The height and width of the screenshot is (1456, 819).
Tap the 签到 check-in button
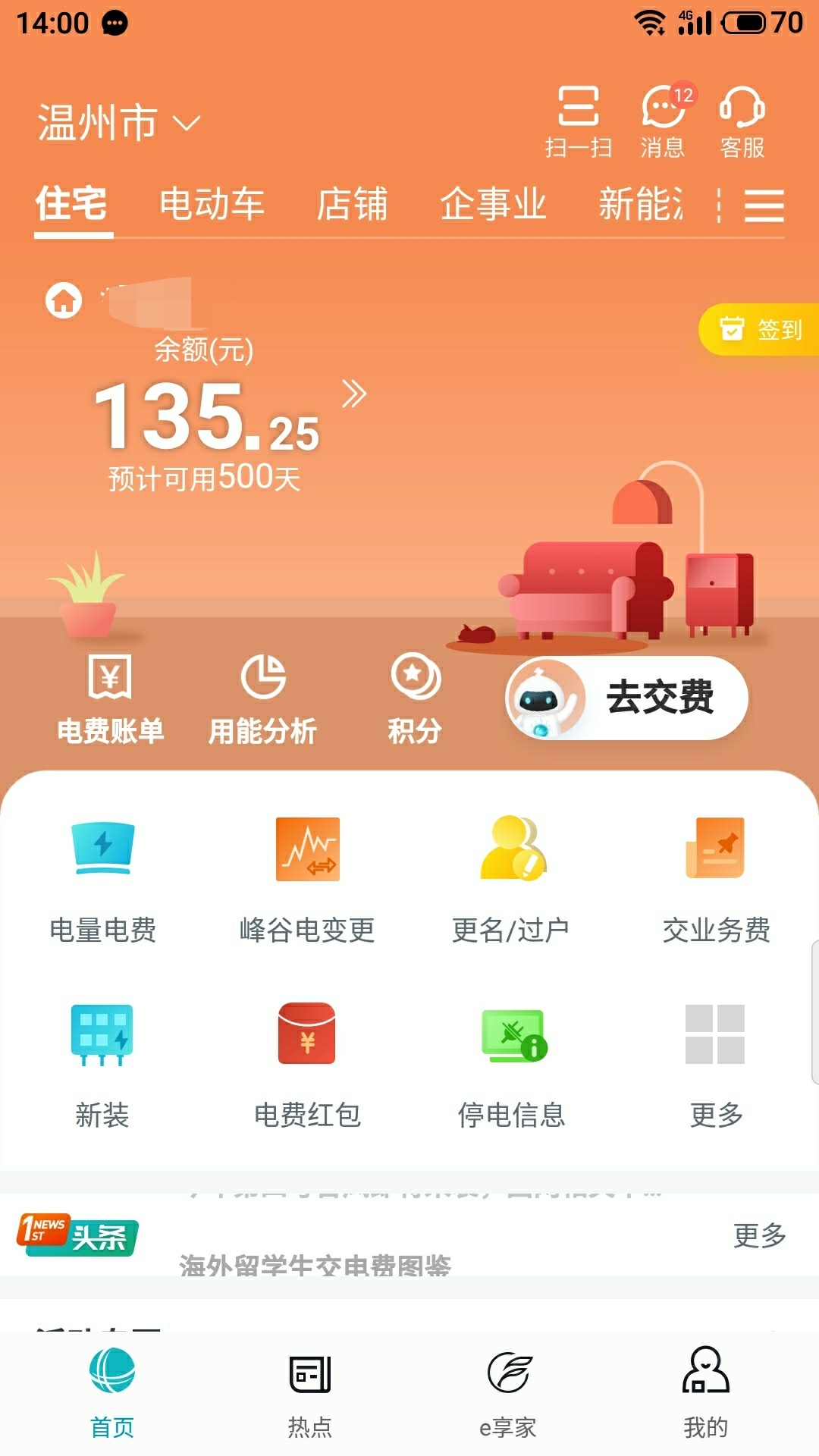click(761, 330)
